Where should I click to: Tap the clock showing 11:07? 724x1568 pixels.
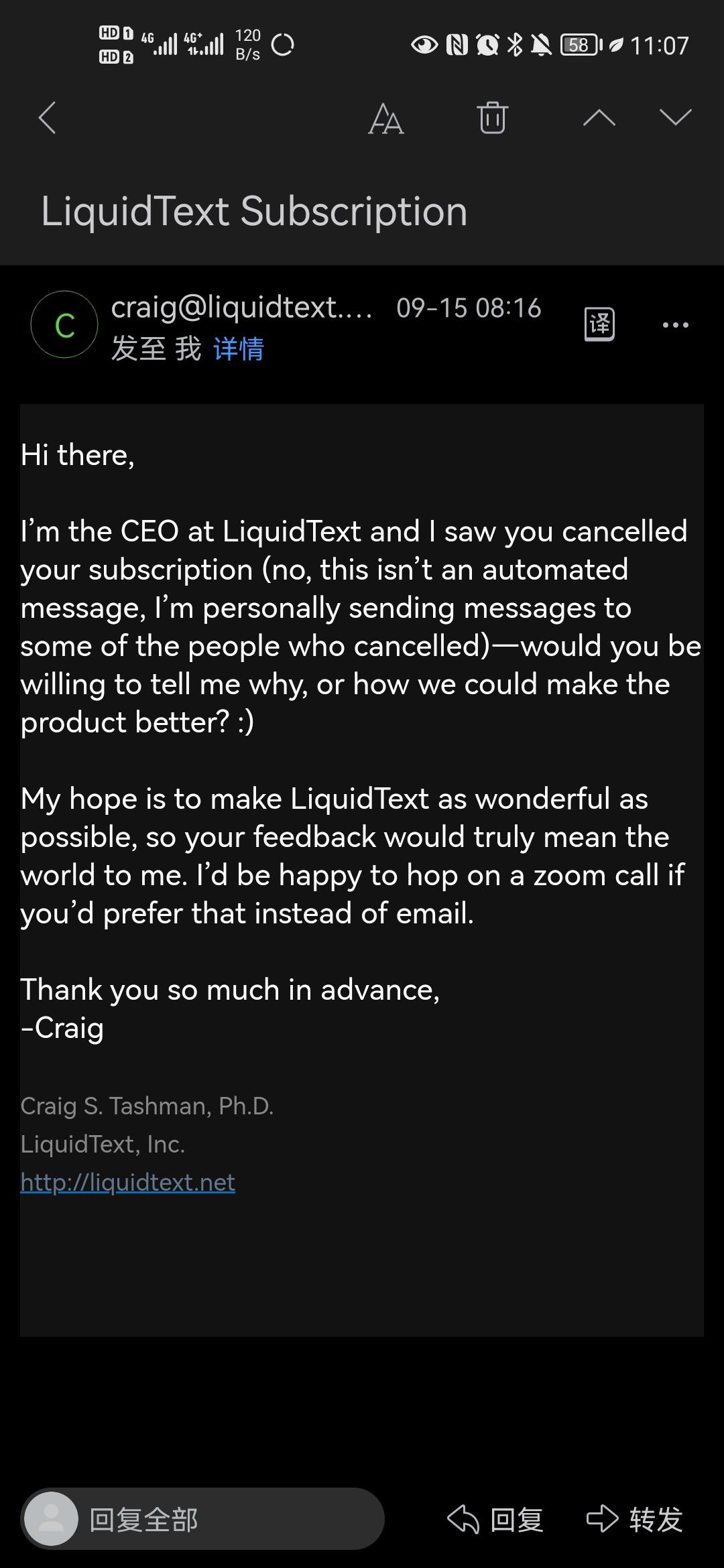tap(660, 44)
